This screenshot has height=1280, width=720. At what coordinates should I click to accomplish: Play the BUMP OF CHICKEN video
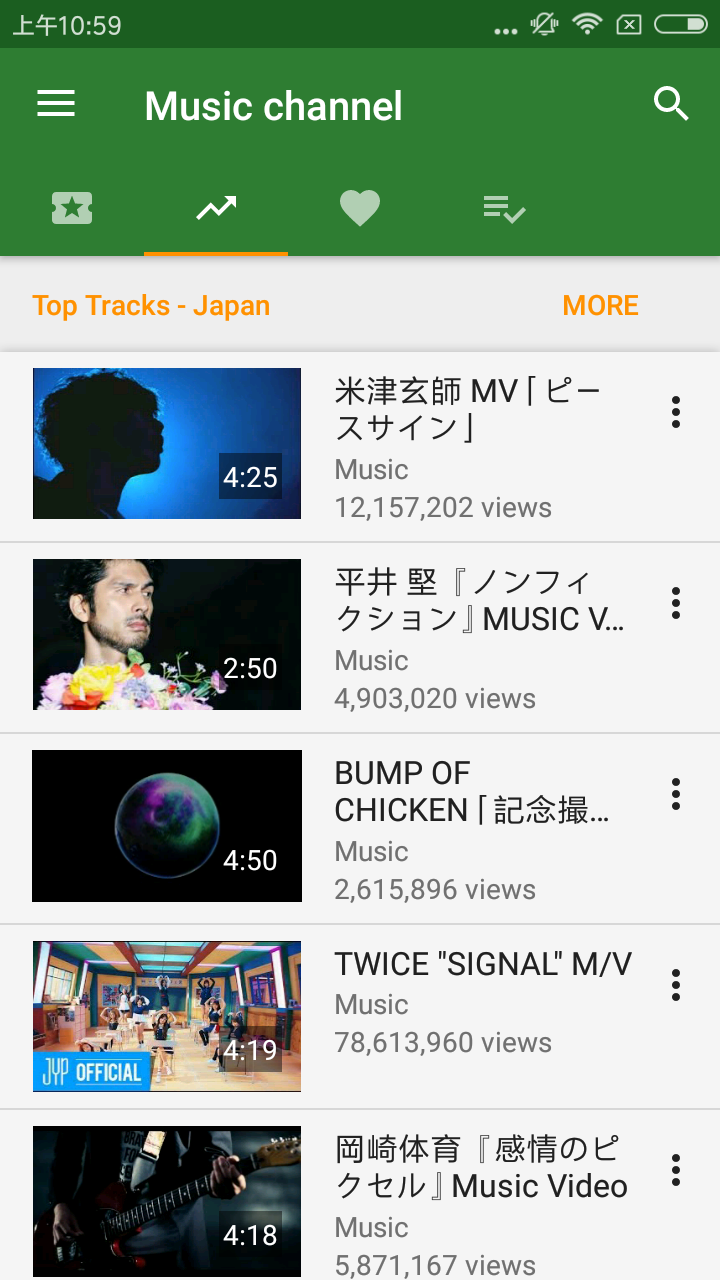pyautogui.click(x=167, y=826)
